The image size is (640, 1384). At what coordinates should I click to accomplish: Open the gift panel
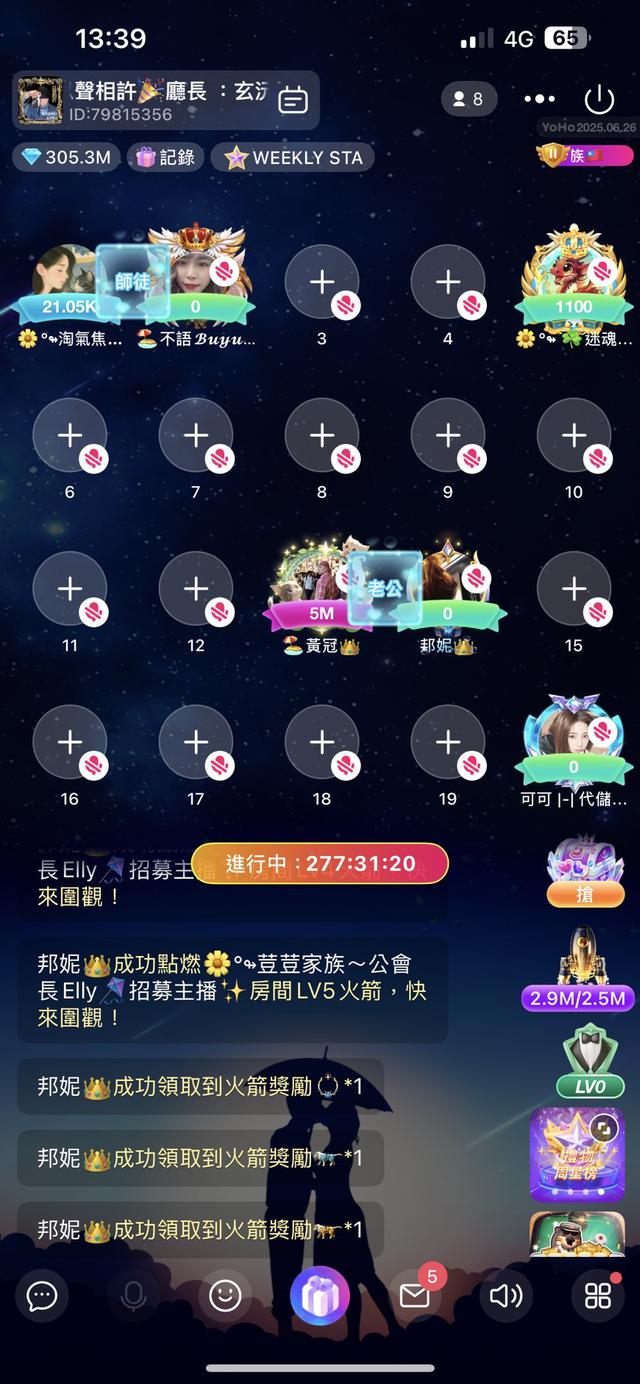[319, 1296]
